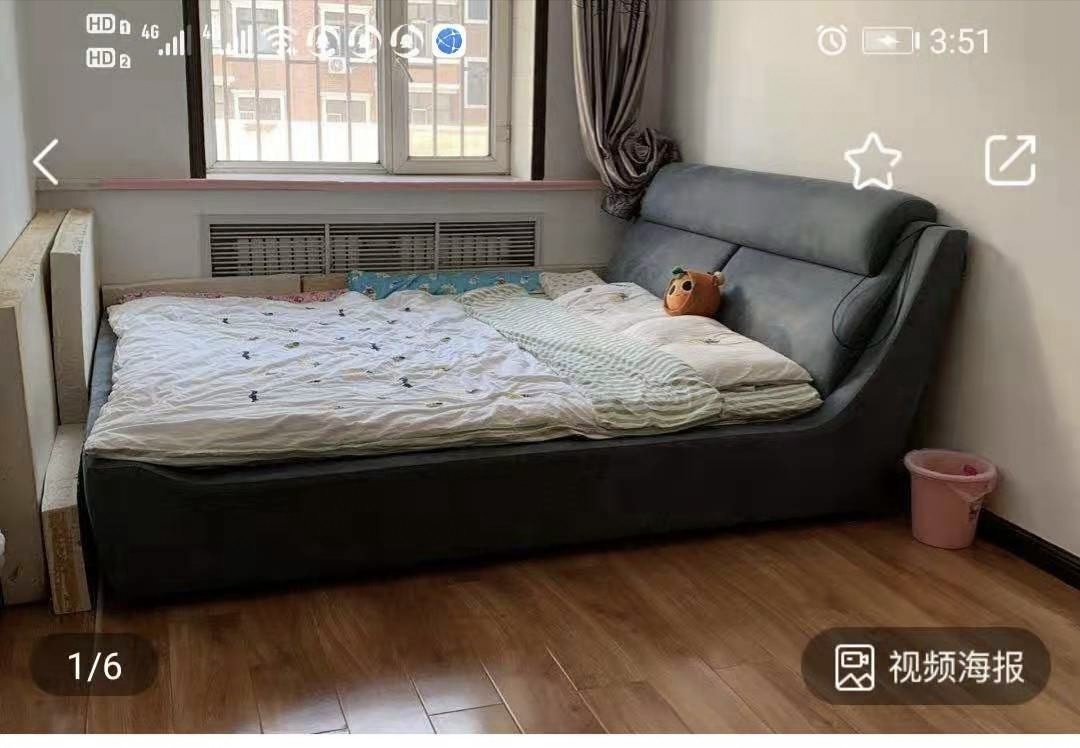Open the 视频海报 video poster button
Viewport: 1080px width, 748px height.
[x=926, y=667]
